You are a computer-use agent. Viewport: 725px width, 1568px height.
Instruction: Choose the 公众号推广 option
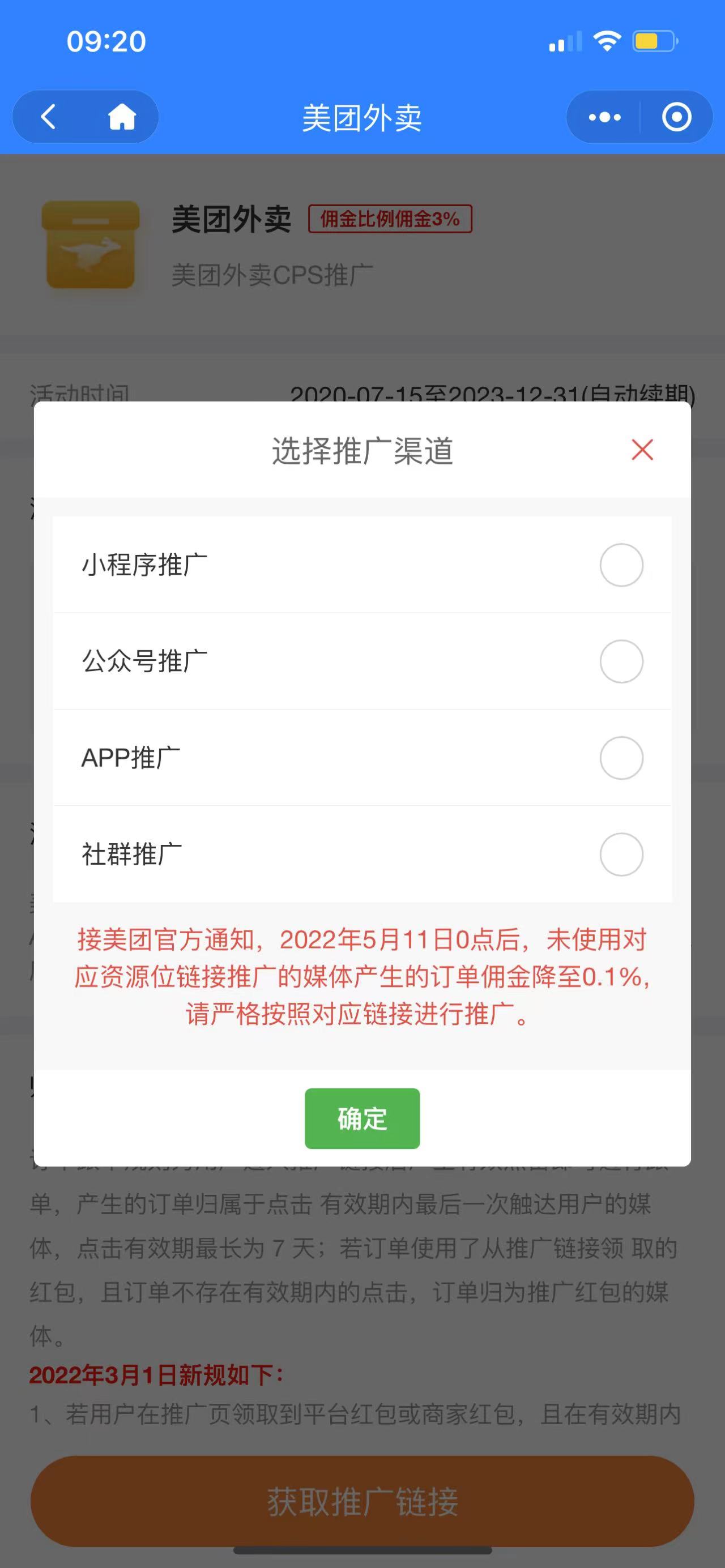pos(621,661)
